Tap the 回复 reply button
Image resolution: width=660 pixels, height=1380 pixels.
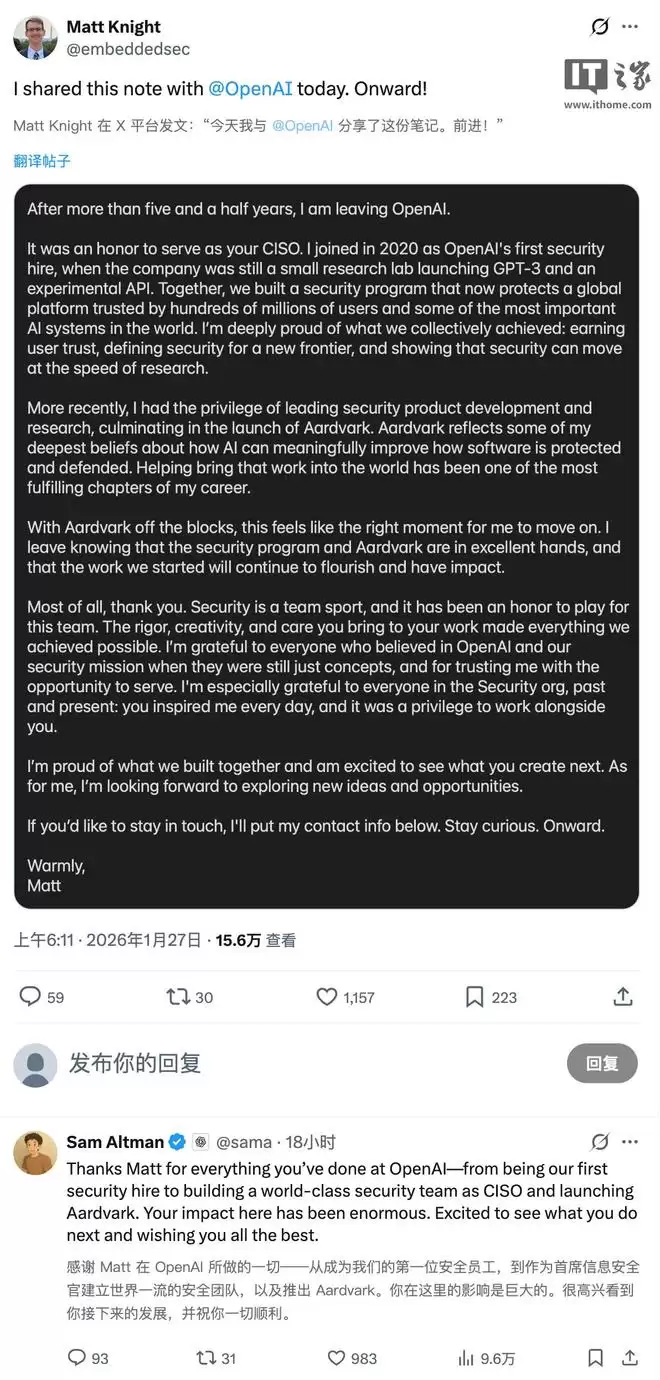click(x=602, y=1064)
